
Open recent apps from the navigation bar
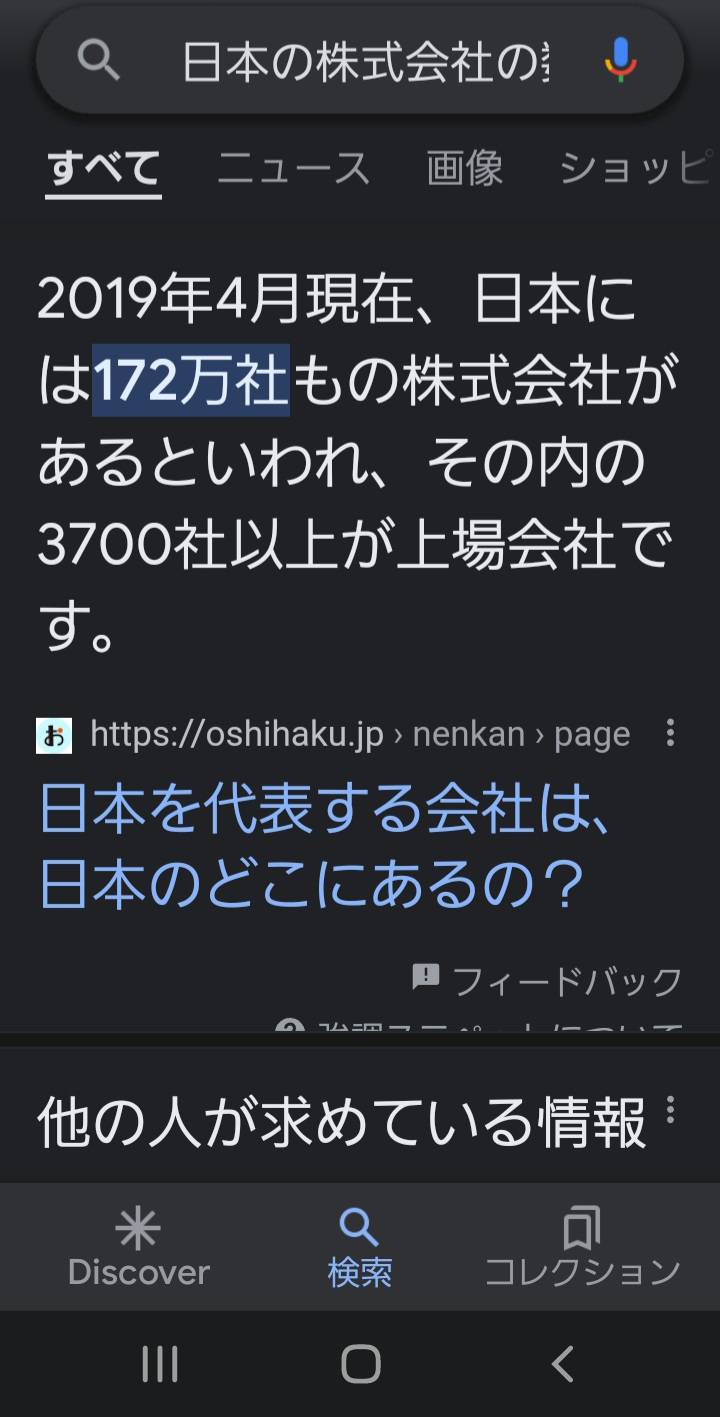pos(160,1364)
